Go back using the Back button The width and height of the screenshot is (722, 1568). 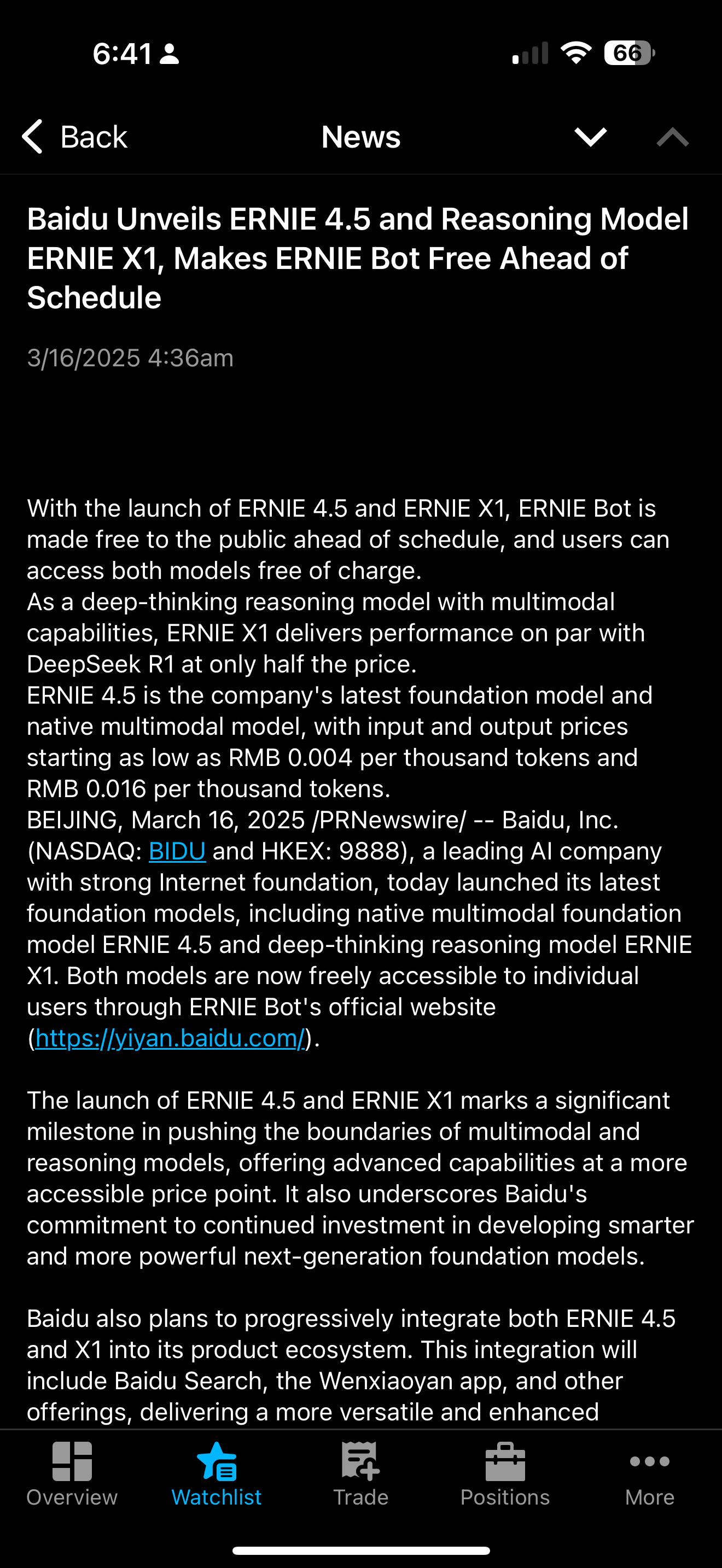click(74, 136)
